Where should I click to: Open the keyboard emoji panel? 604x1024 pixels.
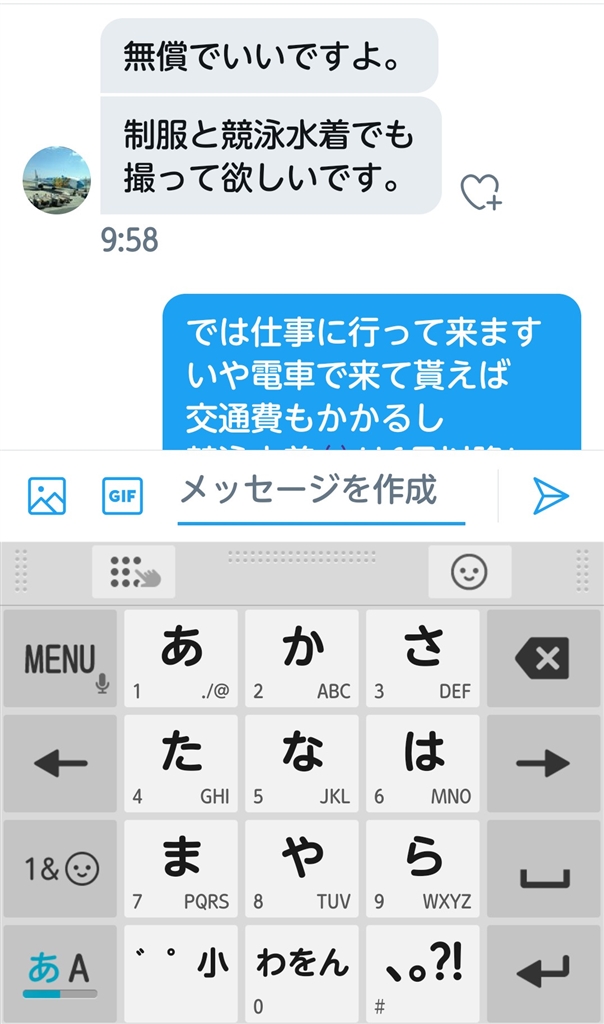pos(469,572)
